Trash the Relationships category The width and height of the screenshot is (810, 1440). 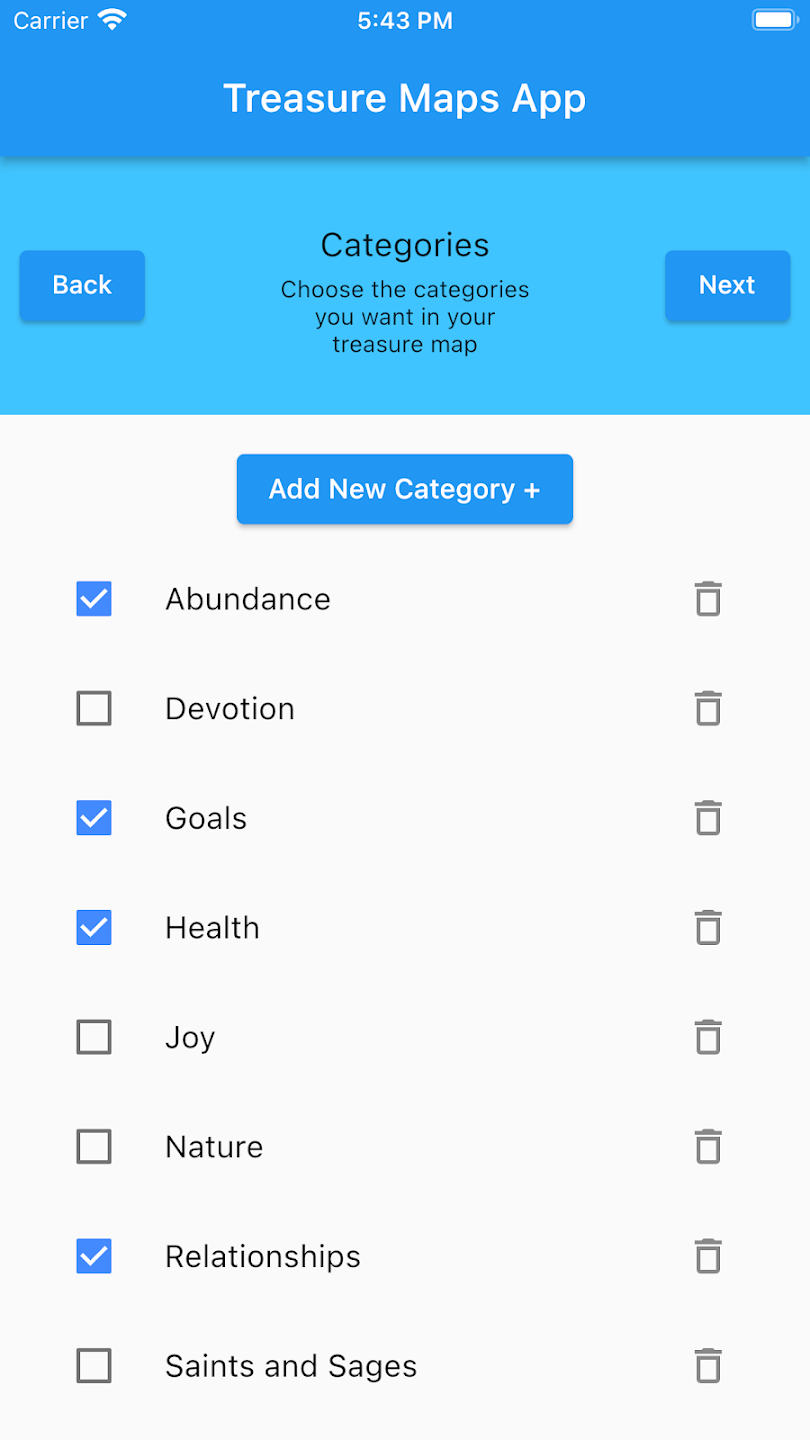point(708,1256)
